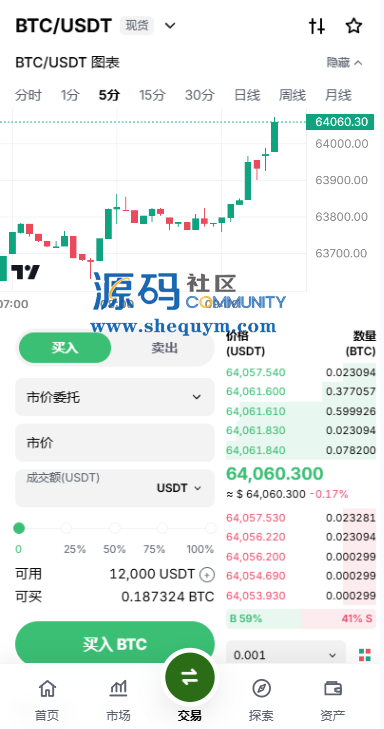Add BTC/USDT to favorites with star
This screenshot has width=384, height=729.
(354, 26)
